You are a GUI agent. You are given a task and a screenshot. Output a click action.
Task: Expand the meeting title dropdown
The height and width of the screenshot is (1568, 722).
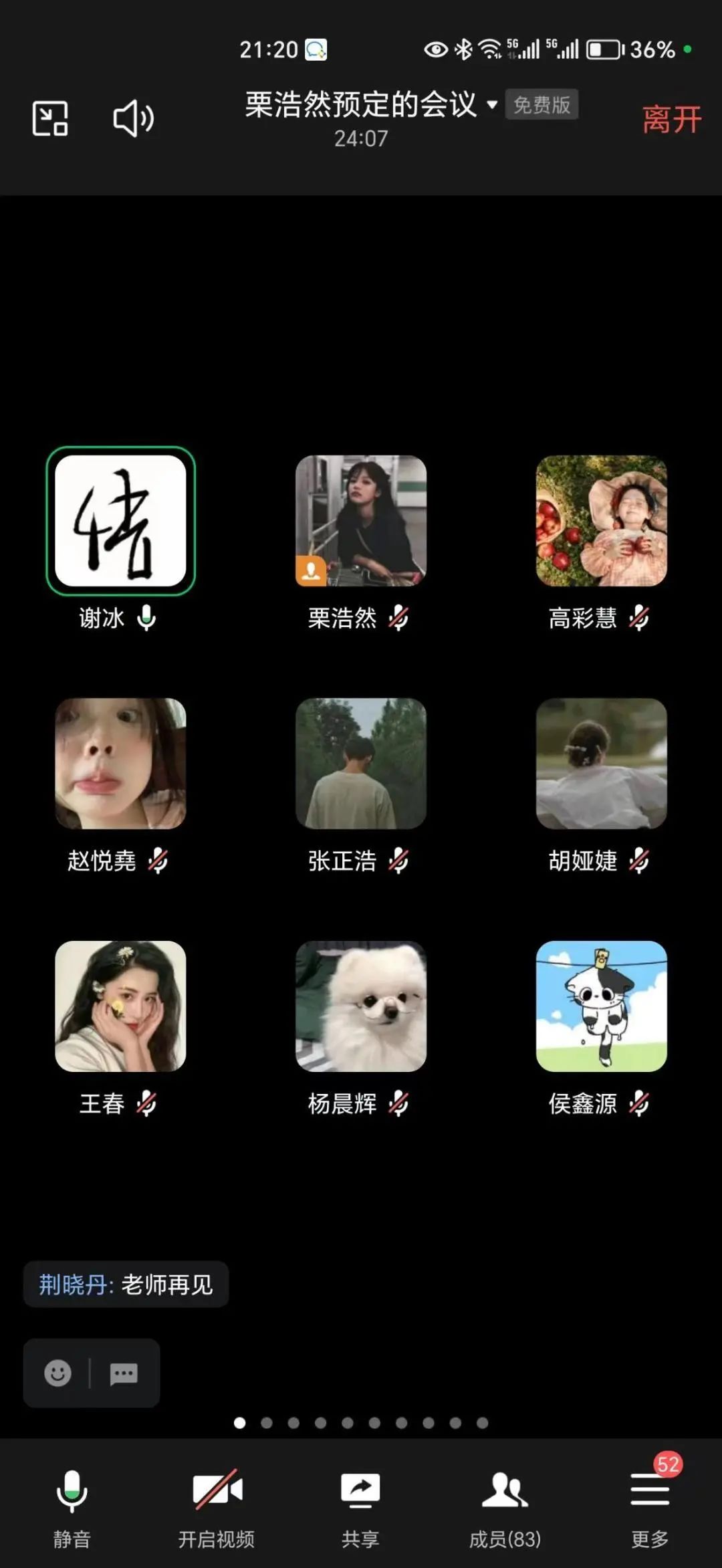coord(491,105)
